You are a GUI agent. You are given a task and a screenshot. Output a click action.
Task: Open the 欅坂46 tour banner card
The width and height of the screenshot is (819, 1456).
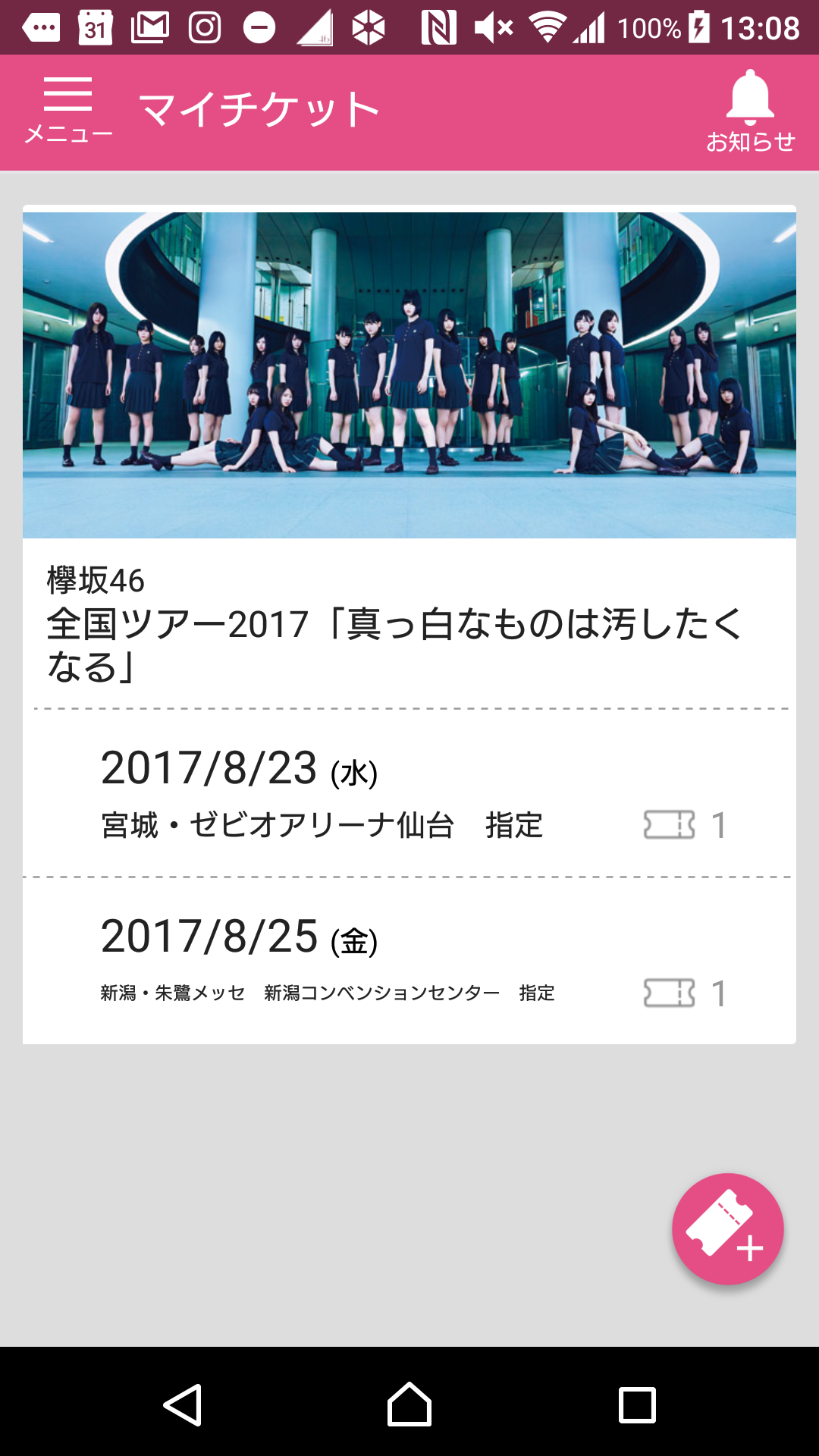coord(409,375)
